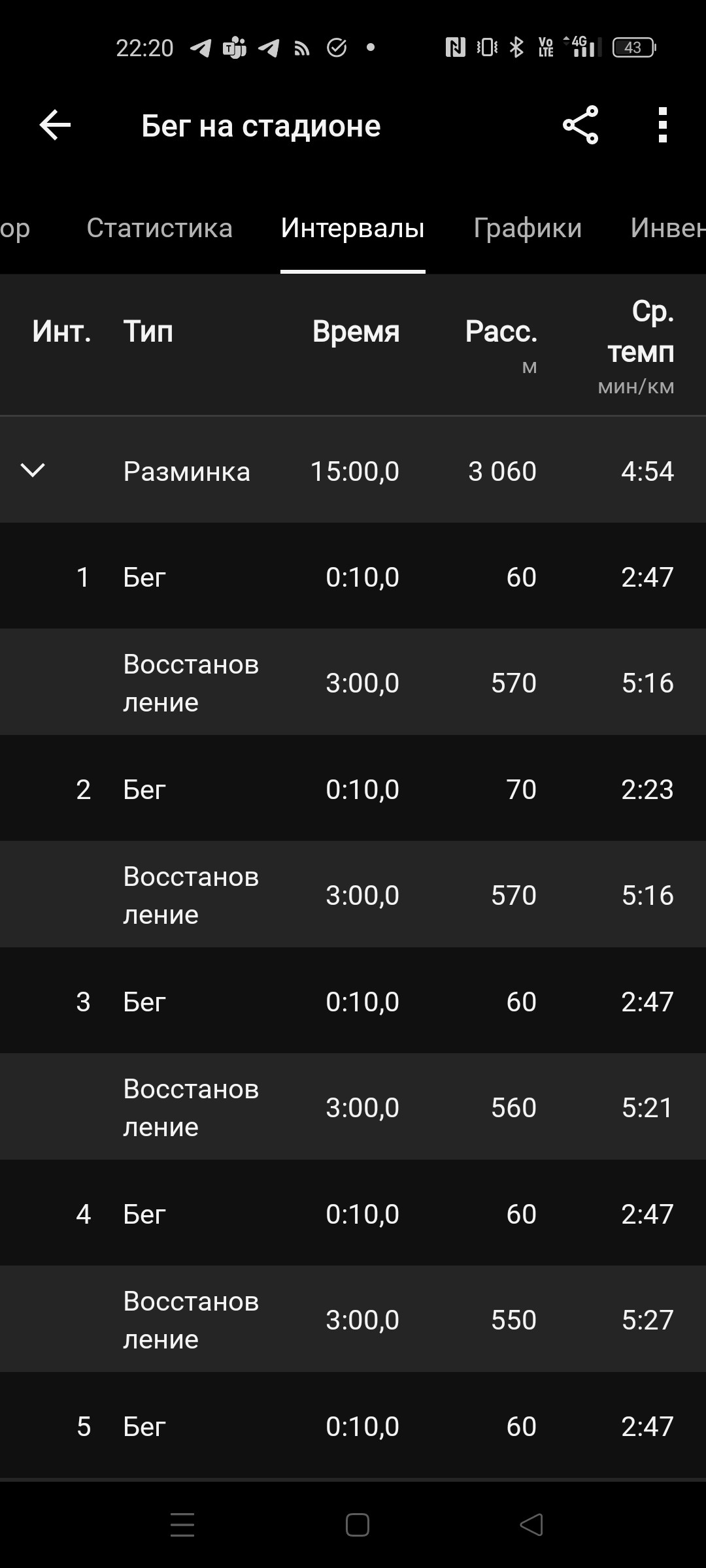Viewport: 706px width, 1568px height.
Task: Open recent apps from navigation bar
Action: pos(182,1525)
